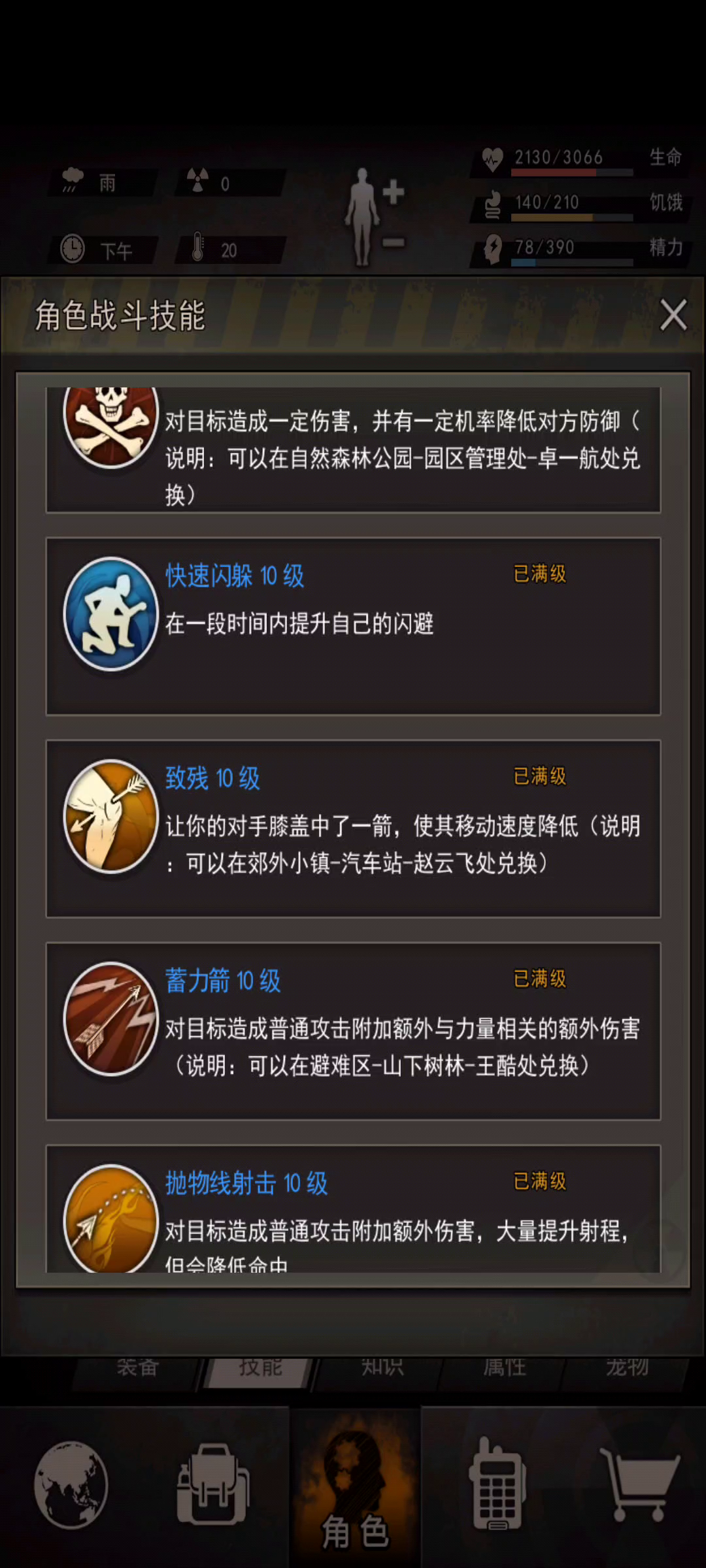Select the 致残 skill card

click(x=353, y=829)
